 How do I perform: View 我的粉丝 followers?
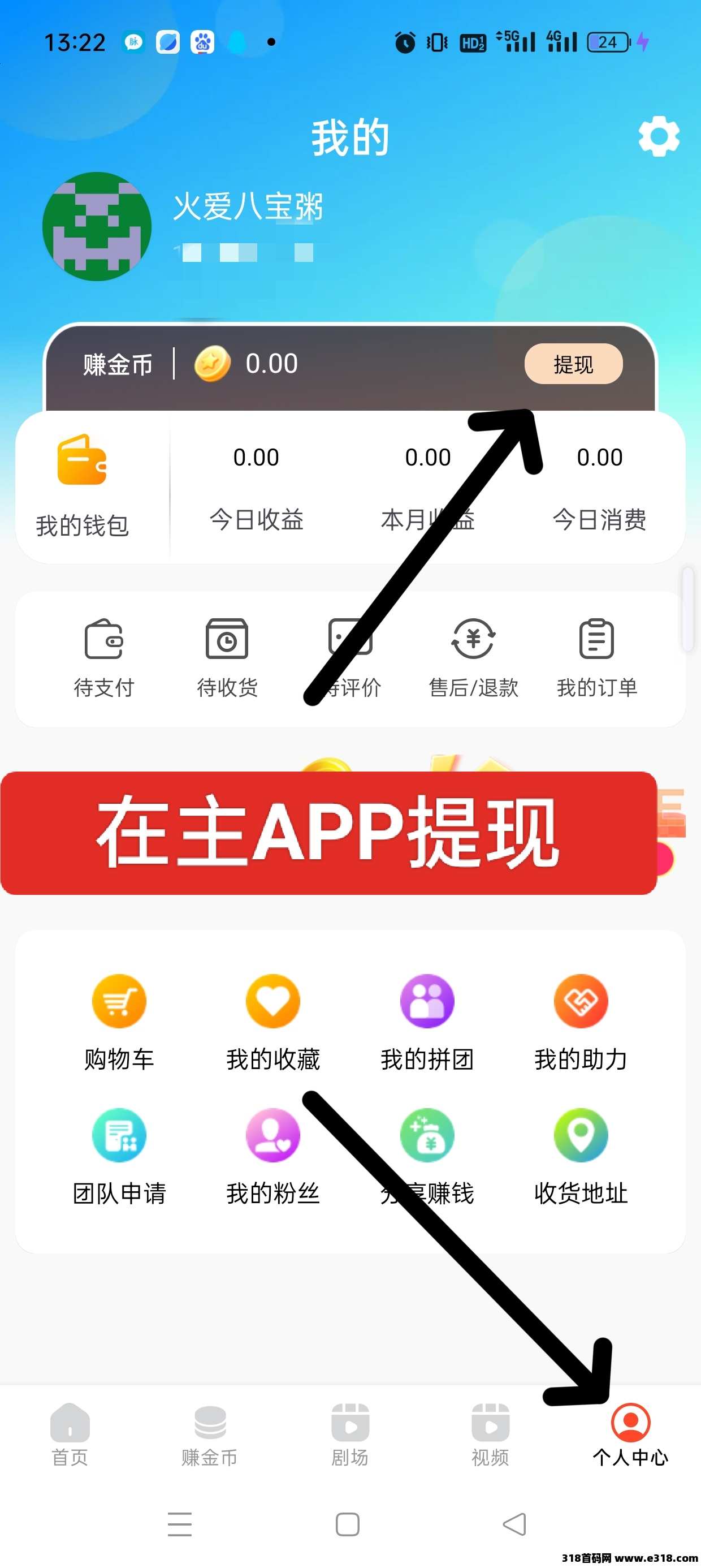[x=273, y=1157]
